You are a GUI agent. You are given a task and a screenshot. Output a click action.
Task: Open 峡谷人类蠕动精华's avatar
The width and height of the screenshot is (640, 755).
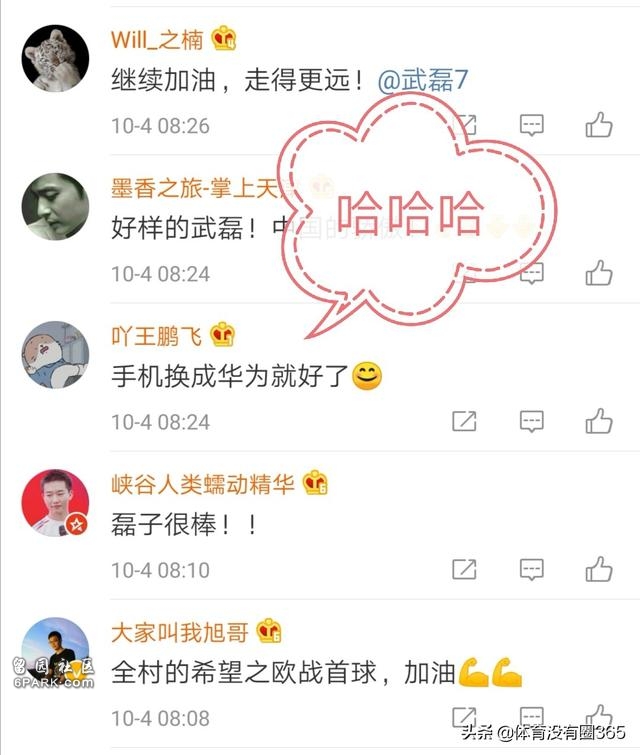56,503
